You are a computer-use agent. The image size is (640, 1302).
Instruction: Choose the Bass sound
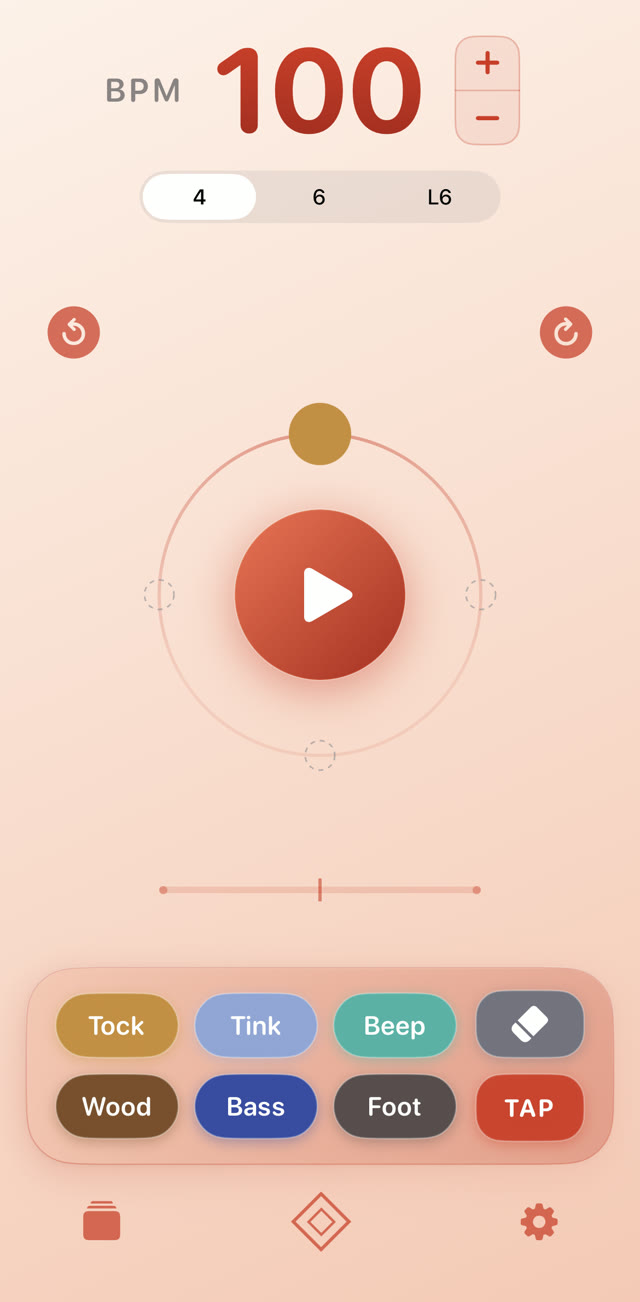[x=256, y=1107]
